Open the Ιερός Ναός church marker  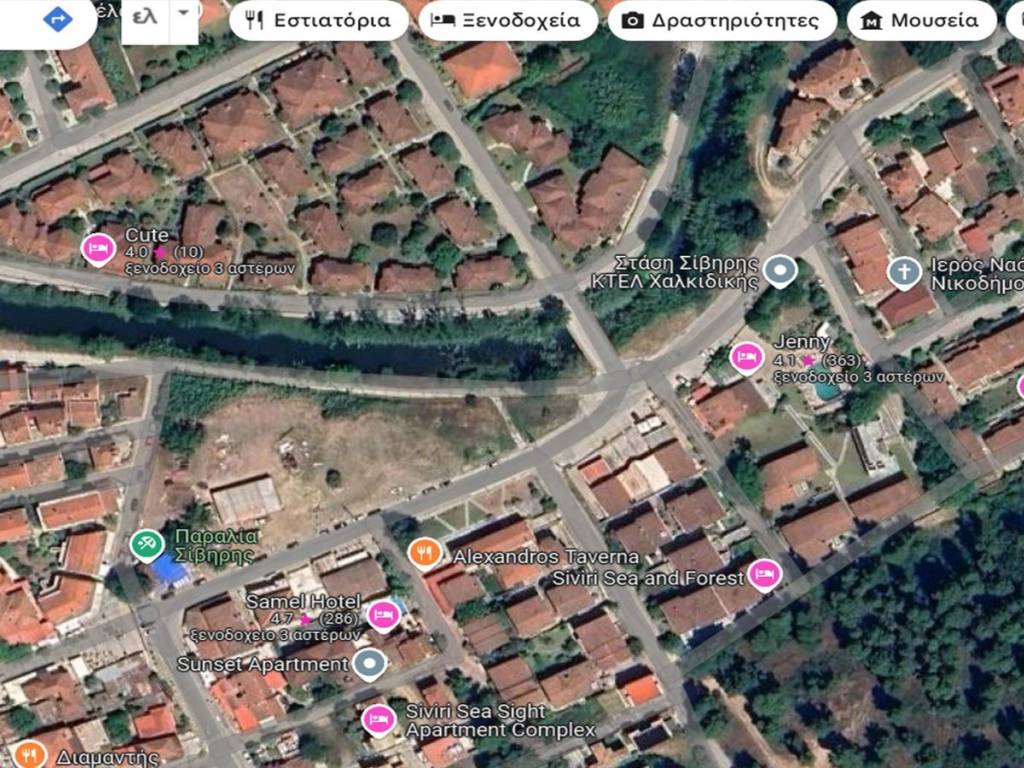(x=904, y=271)
